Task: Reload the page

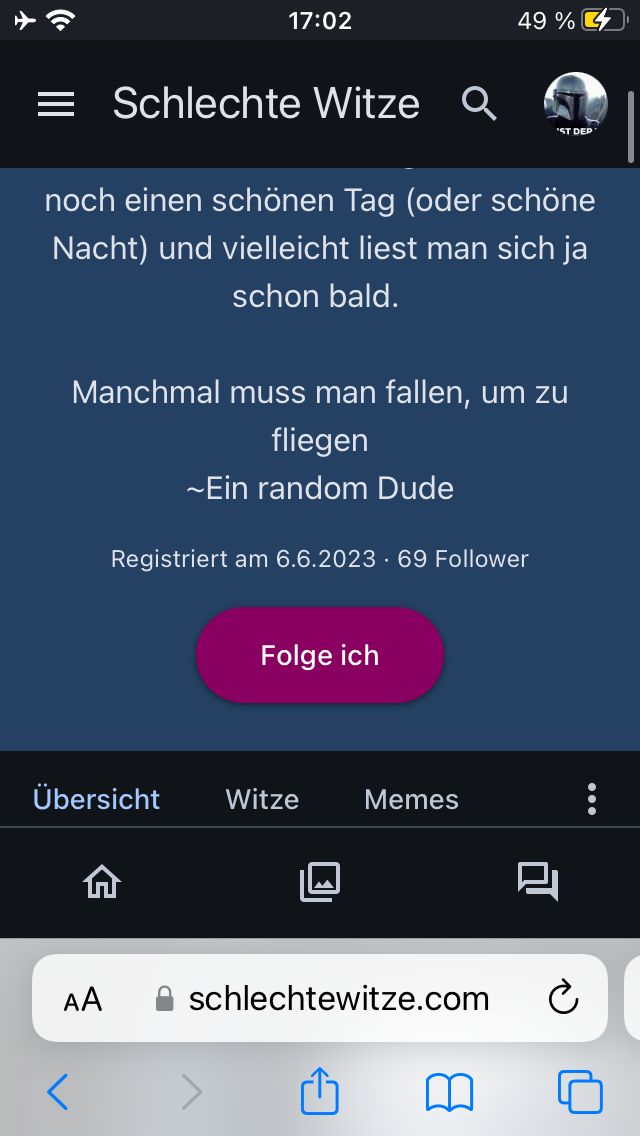Action: (x=564, y=998)
